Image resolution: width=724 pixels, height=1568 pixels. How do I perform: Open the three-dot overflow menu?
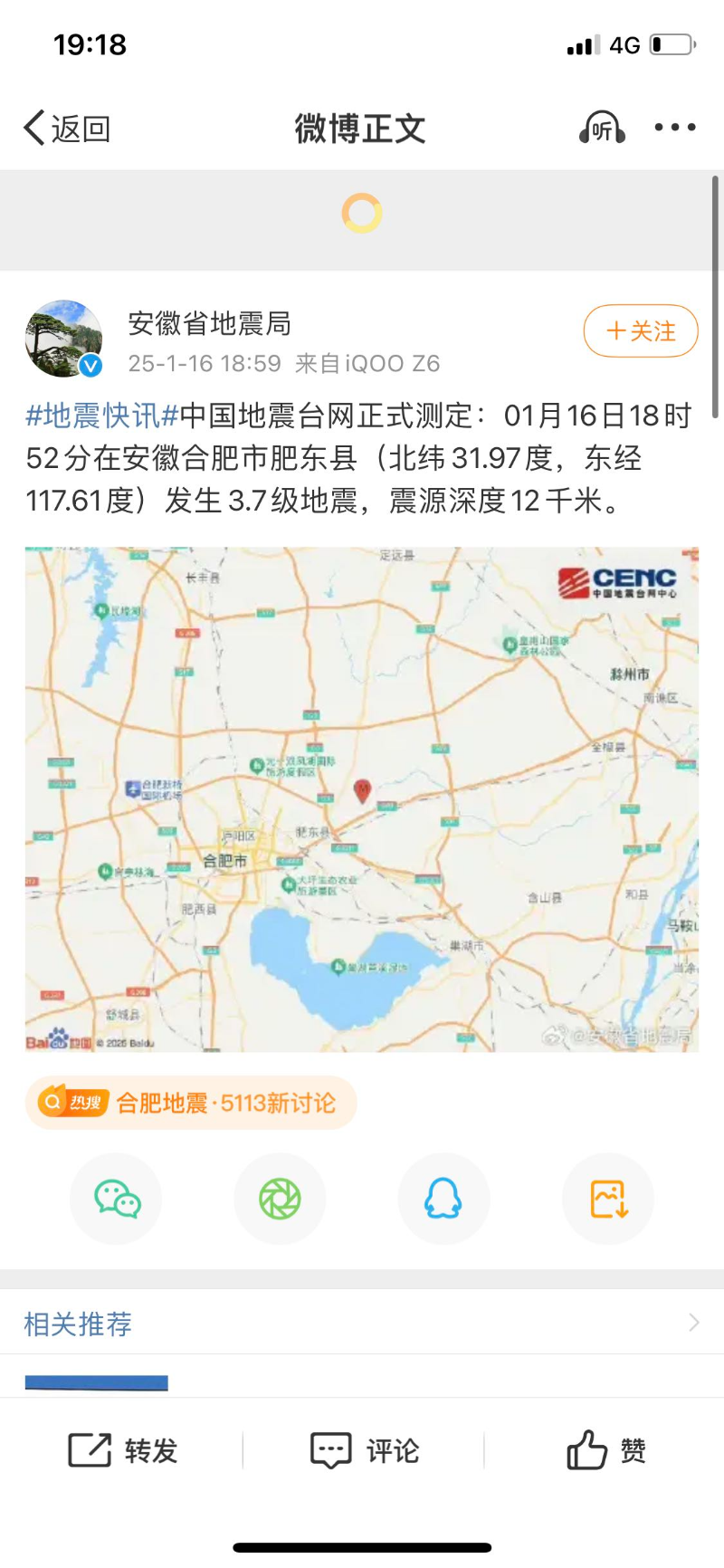tap(675, 128)
